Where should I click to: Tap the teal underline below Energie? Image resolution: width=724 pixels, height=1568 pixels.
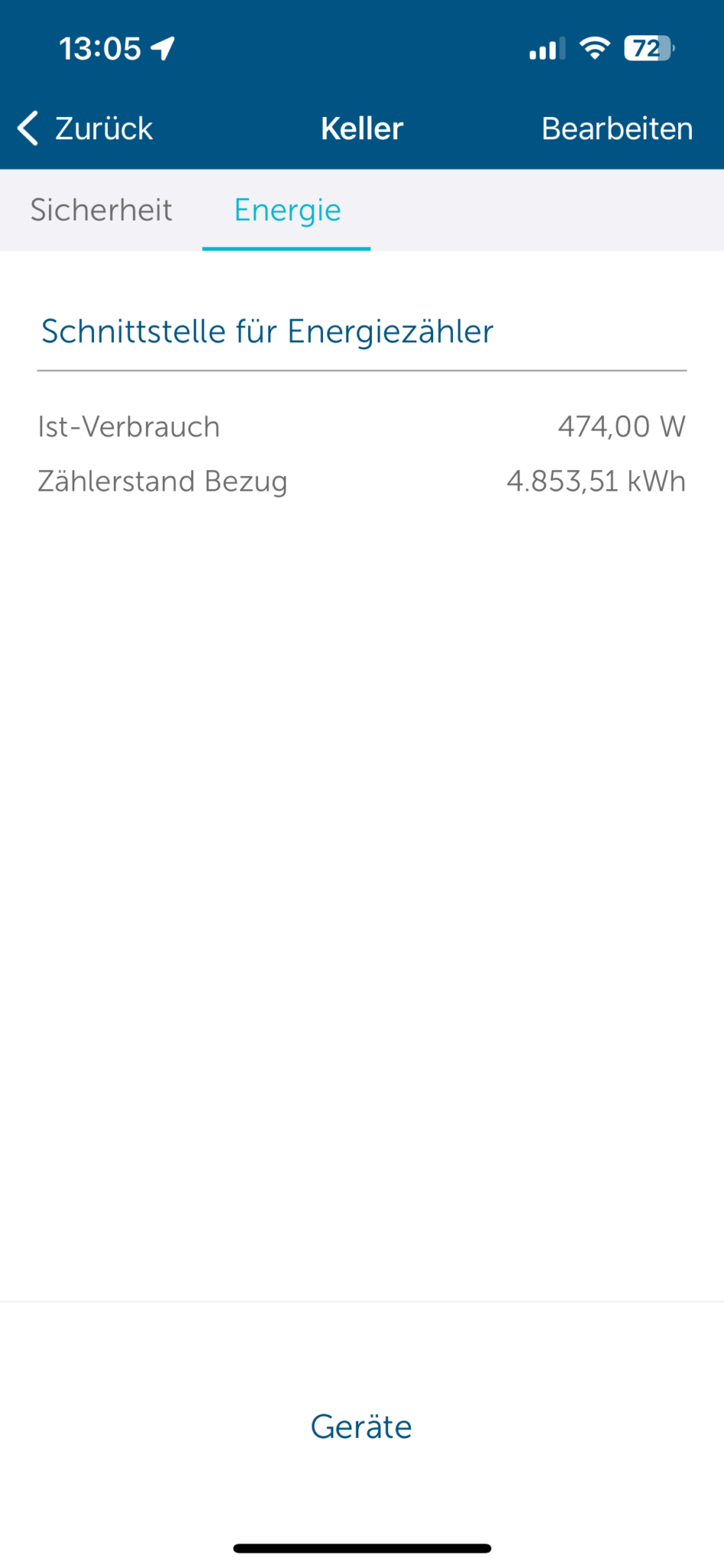click(286, 247)
